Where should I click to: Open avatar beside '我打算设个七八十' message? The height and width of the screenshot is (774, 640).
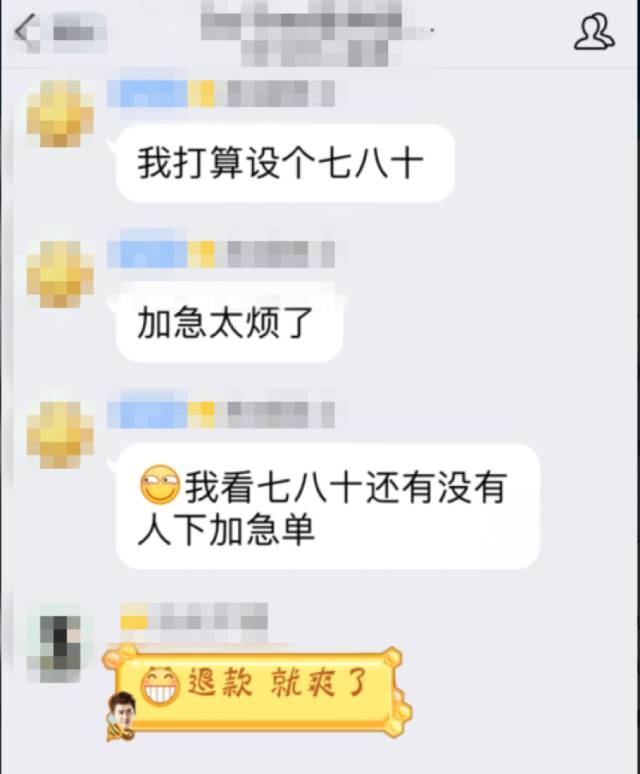click(x=60, y=113)
